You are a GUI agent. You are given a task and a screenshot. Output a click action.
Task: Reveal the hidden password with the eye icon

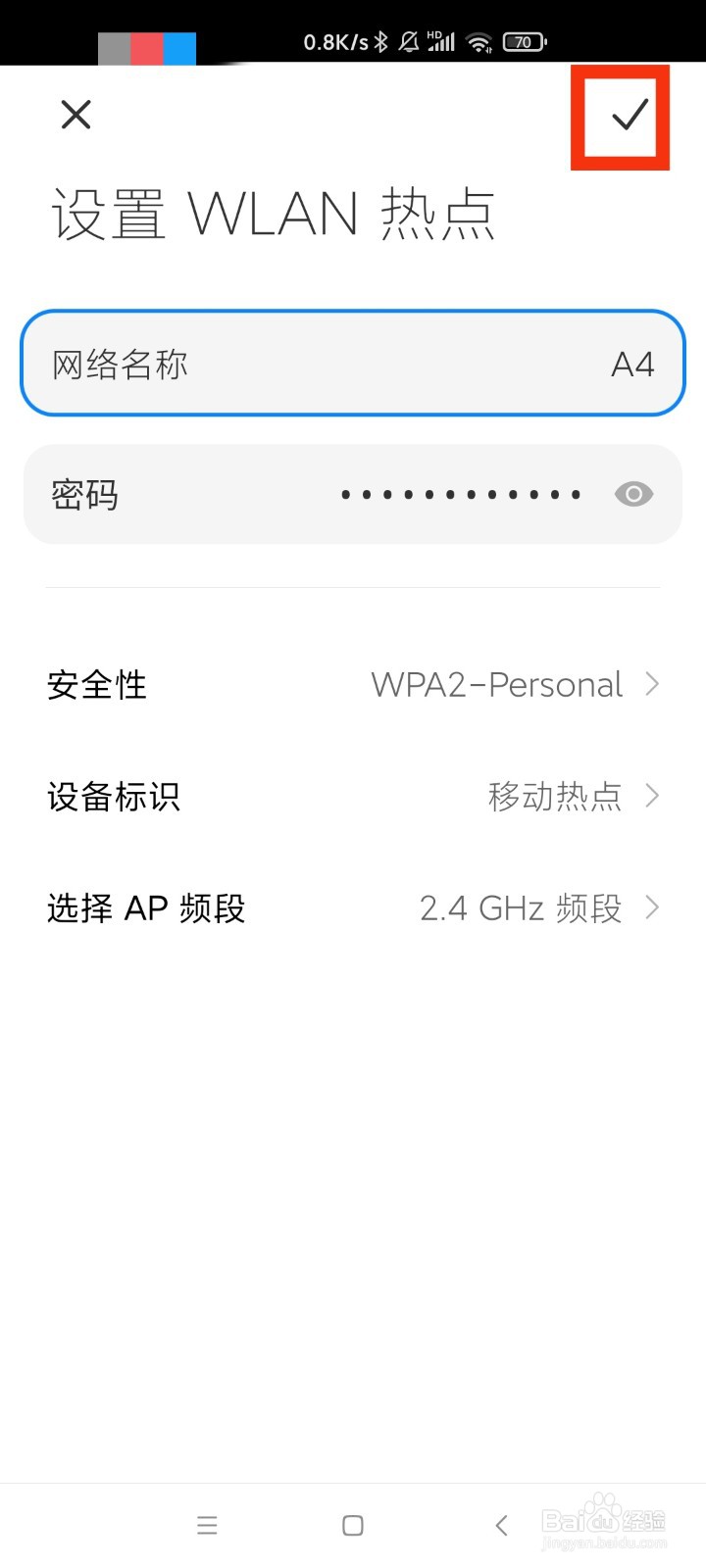point(633,494)
